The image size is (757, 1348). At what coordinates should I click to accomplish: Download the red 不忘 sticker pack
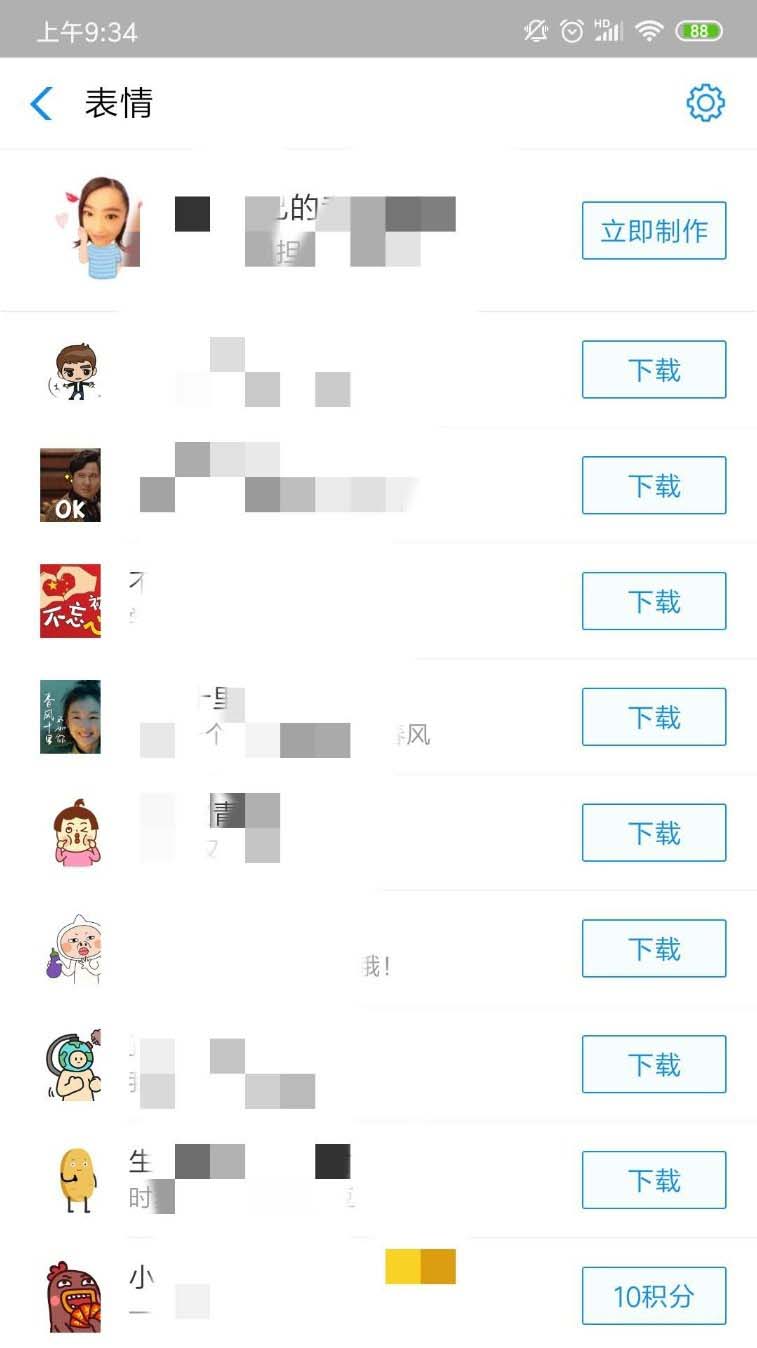coord(653,601)
